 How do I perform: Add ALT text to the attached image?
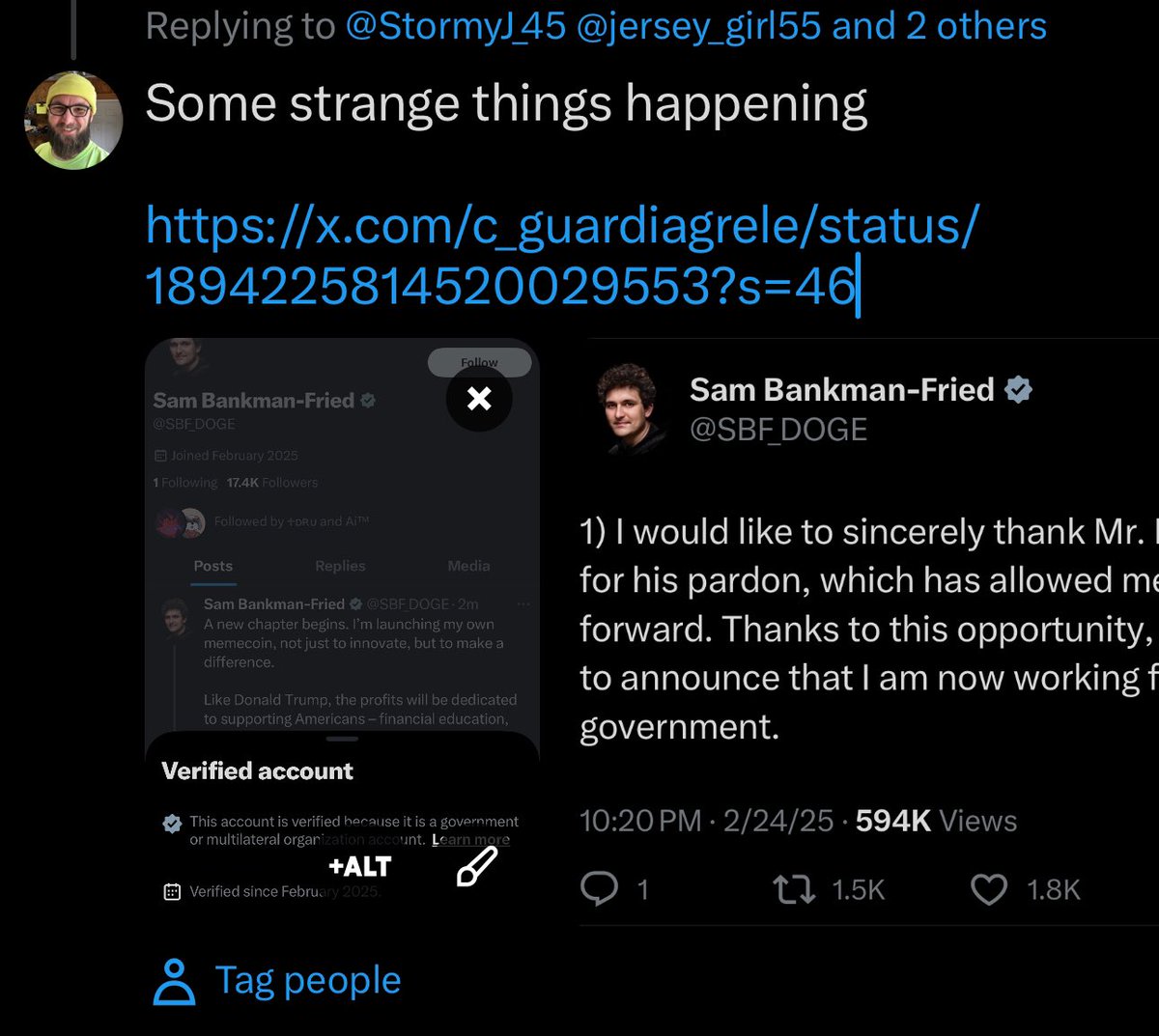point(359,866)
